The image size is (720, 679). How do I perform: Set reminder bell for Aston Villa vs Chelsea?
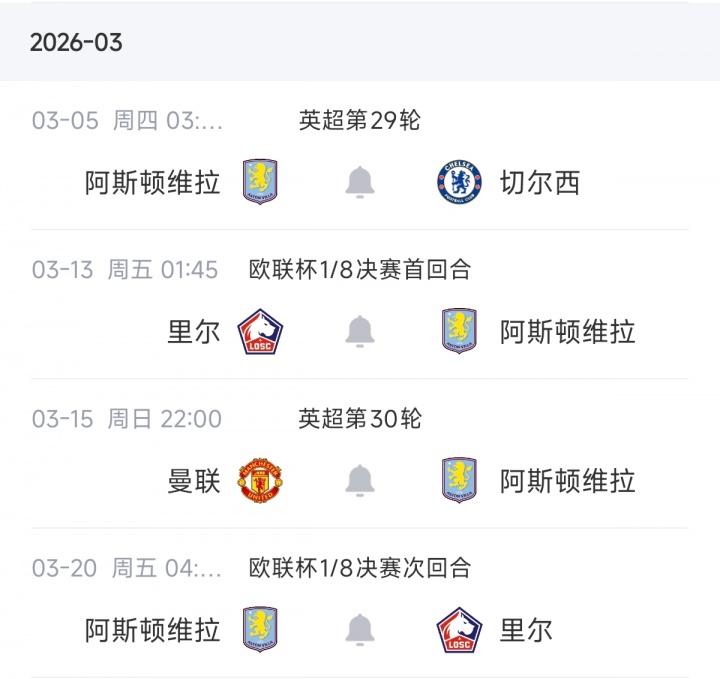[360, 183]
